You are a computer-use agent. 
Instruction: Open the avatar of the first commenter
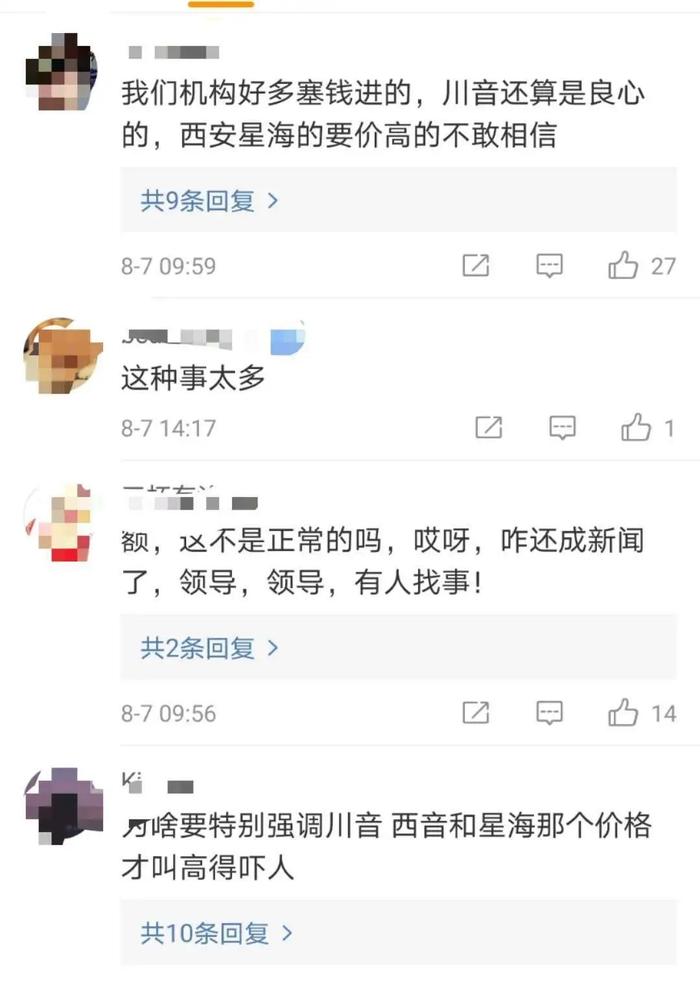[60, 72]
